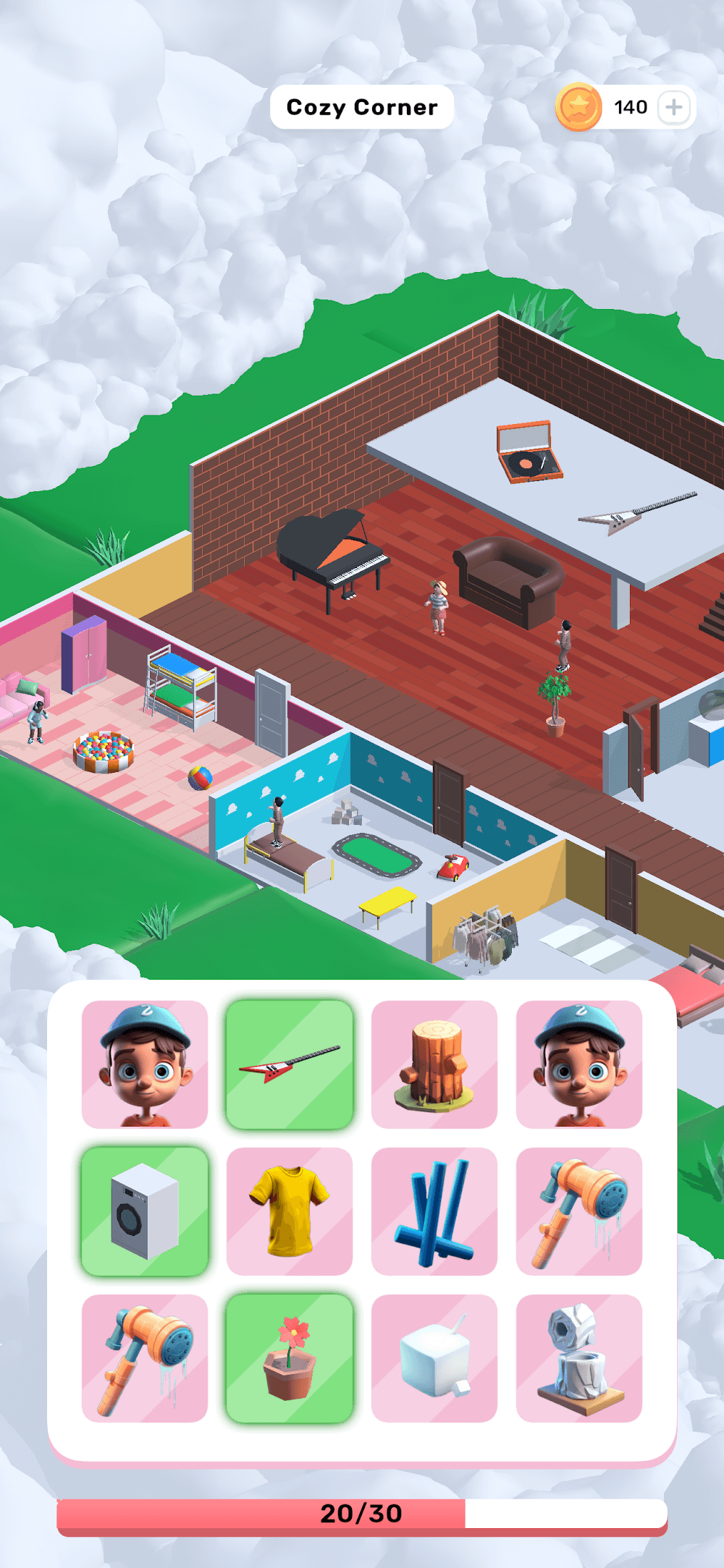Choose the yellow t-shirt tile
Viewport: 724px width, 1568px height.
(290, 1211)
